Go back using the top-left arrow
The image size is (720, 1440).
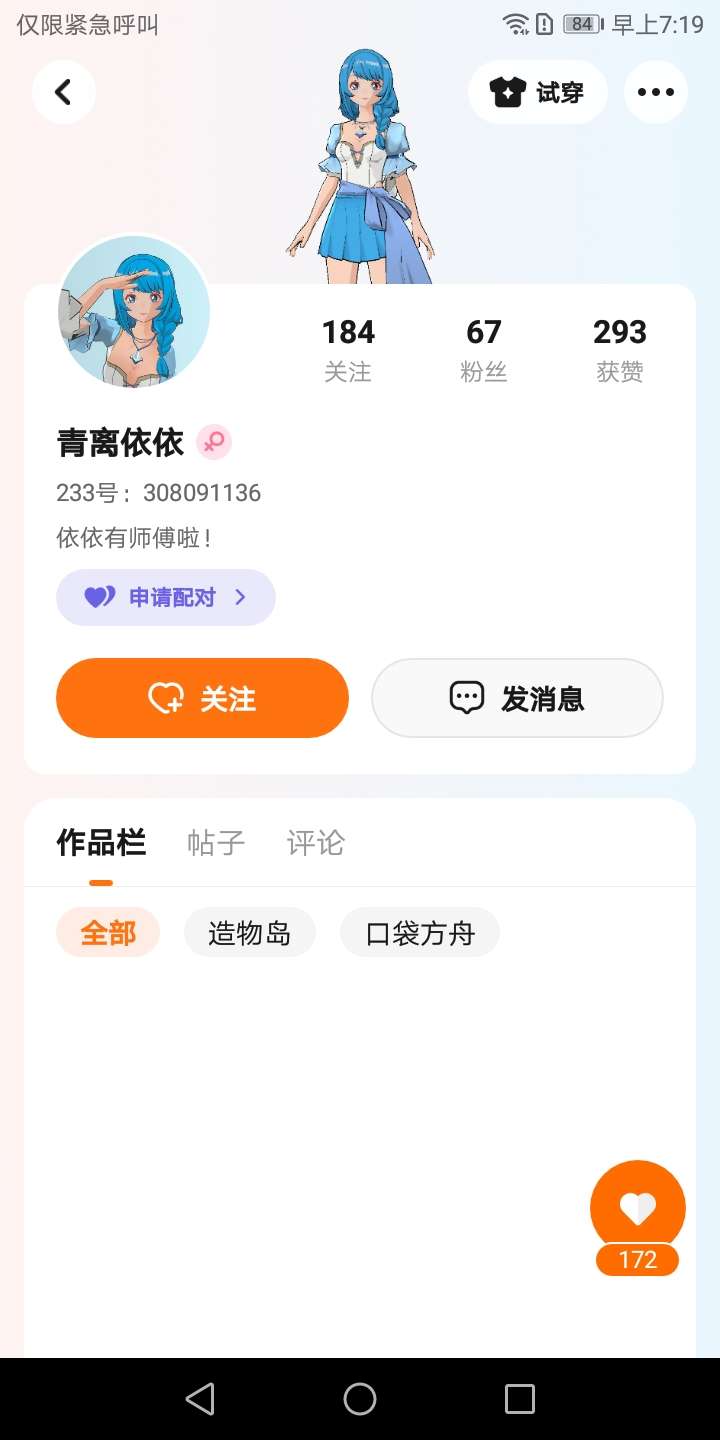(63, 92)
